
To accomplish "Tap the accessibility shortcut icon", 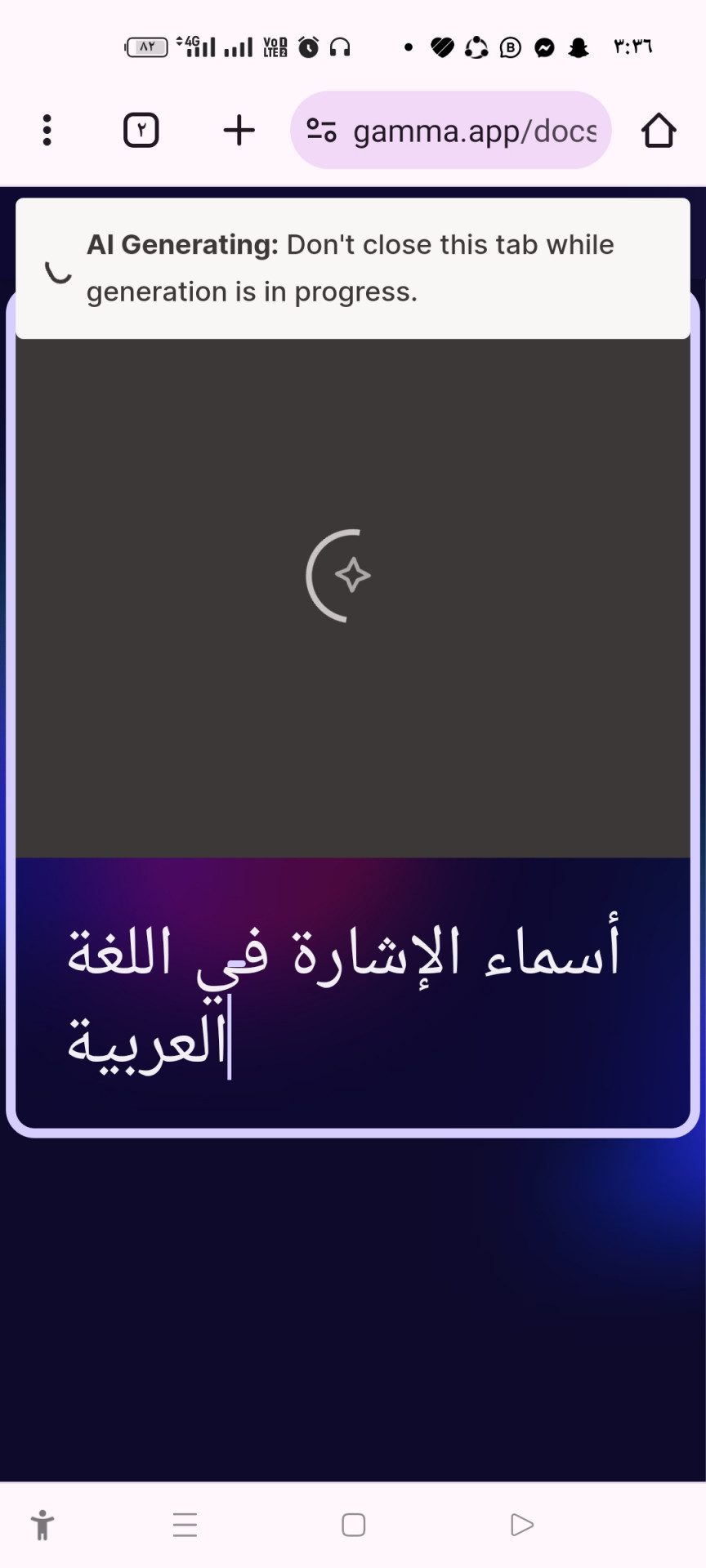I will [x=42, y=1525].
